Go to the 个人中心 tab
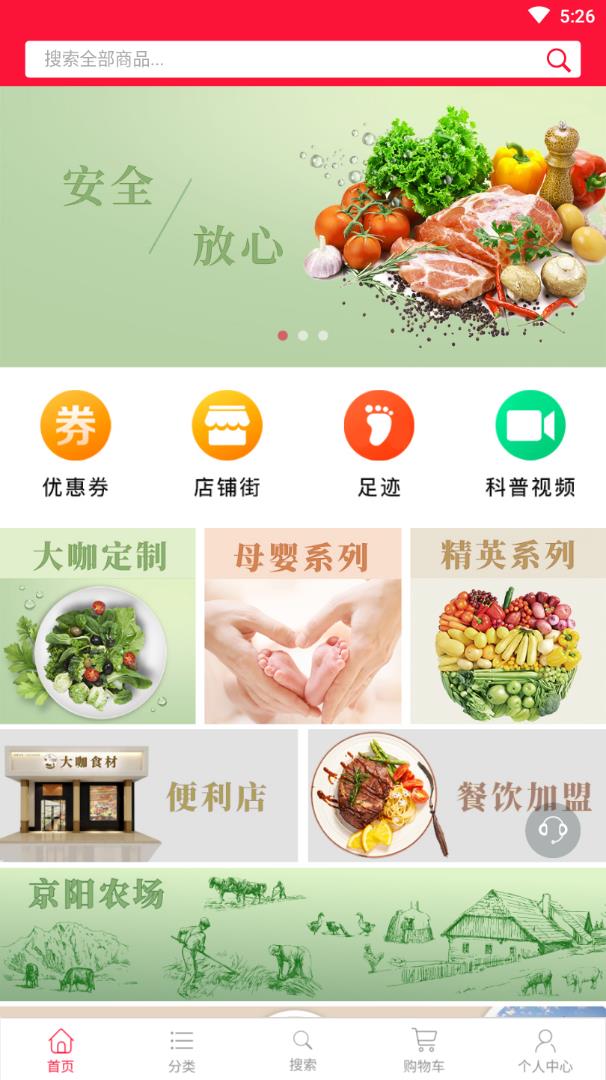606x1080 pixels. [x=545, y=1050]
